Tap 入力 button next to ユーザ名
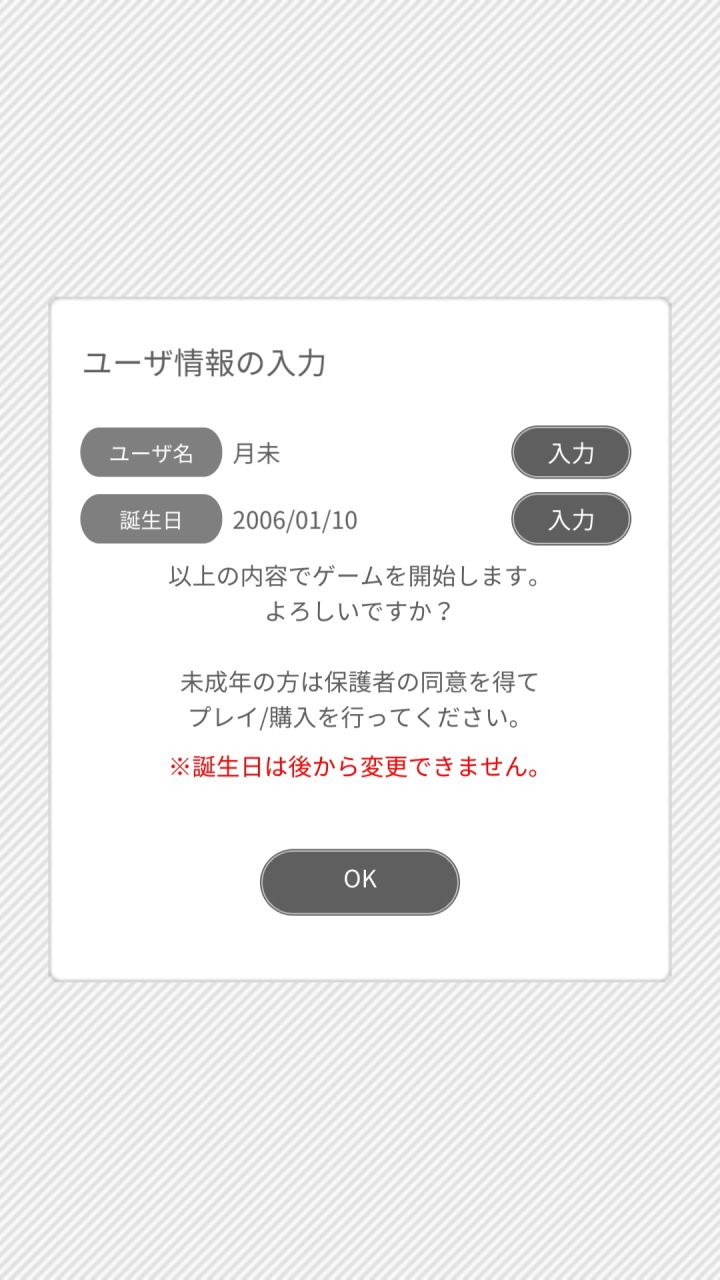 571,453
